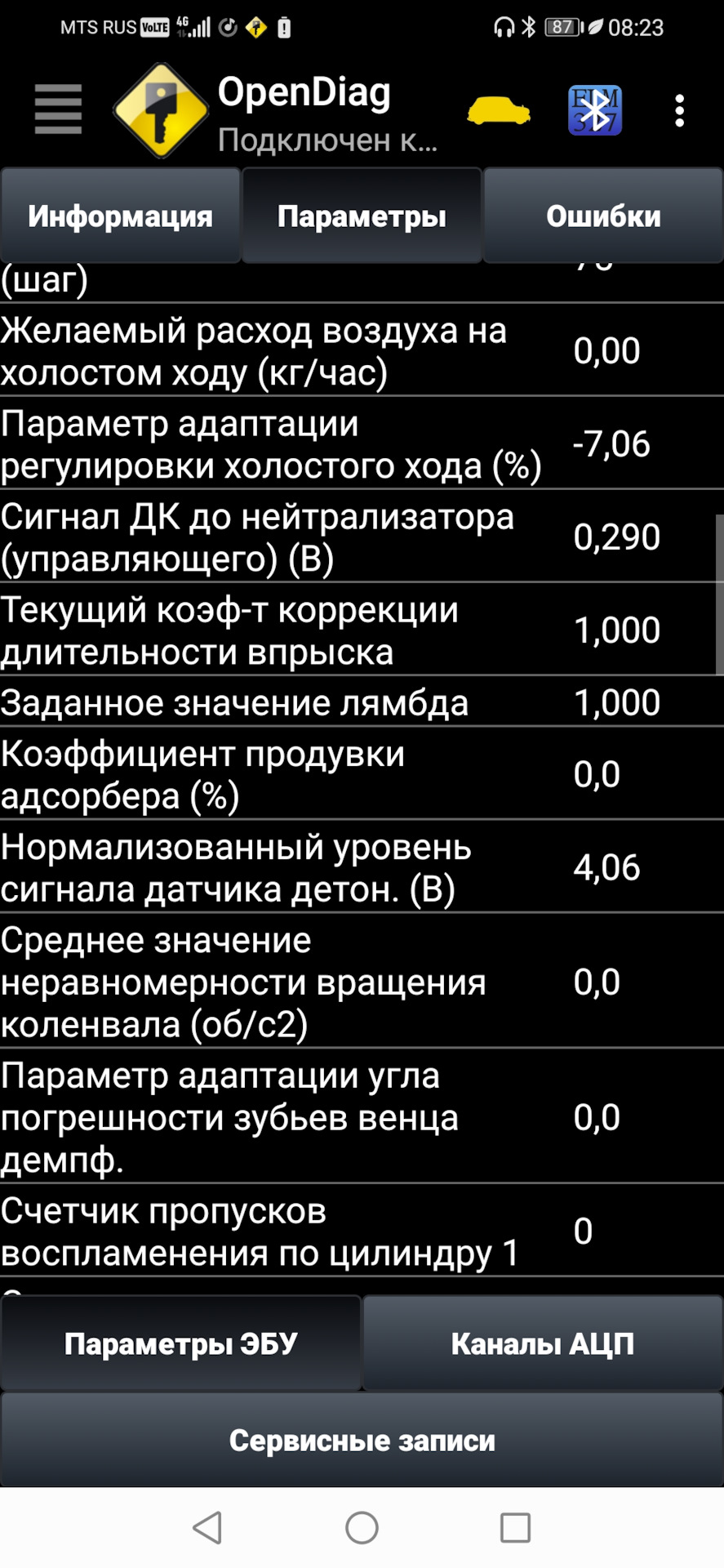Select the Параметры tab

362,216
